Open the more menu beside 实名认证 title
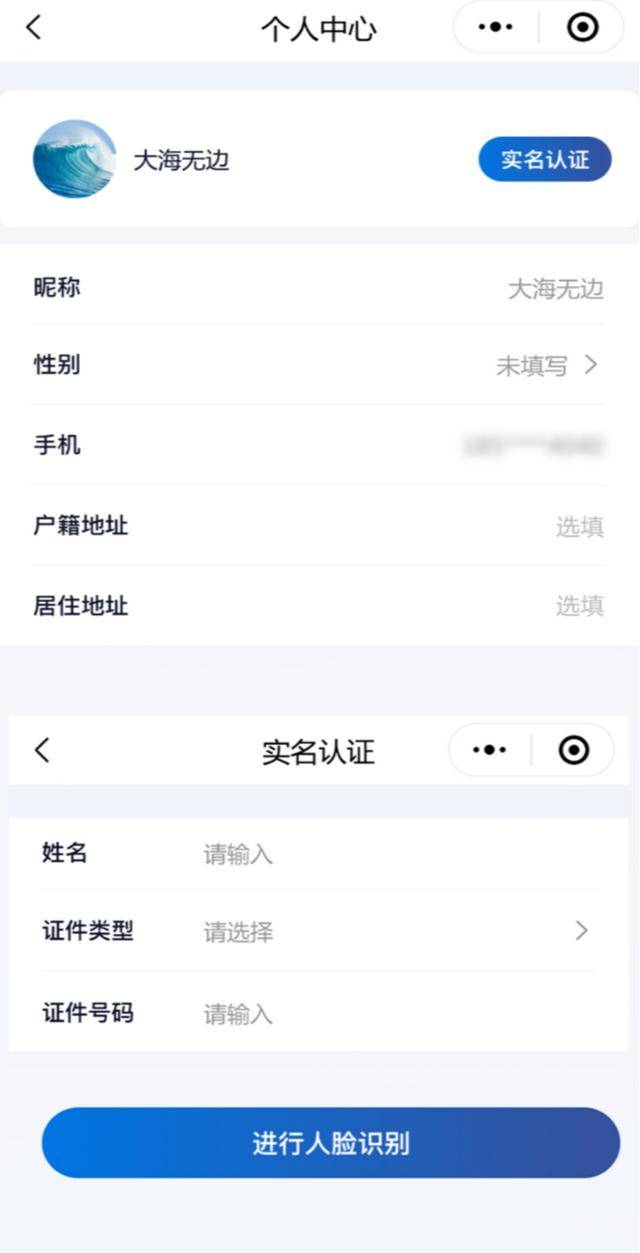Screen dimensions: 640x1253 click(x=489, y=751)
